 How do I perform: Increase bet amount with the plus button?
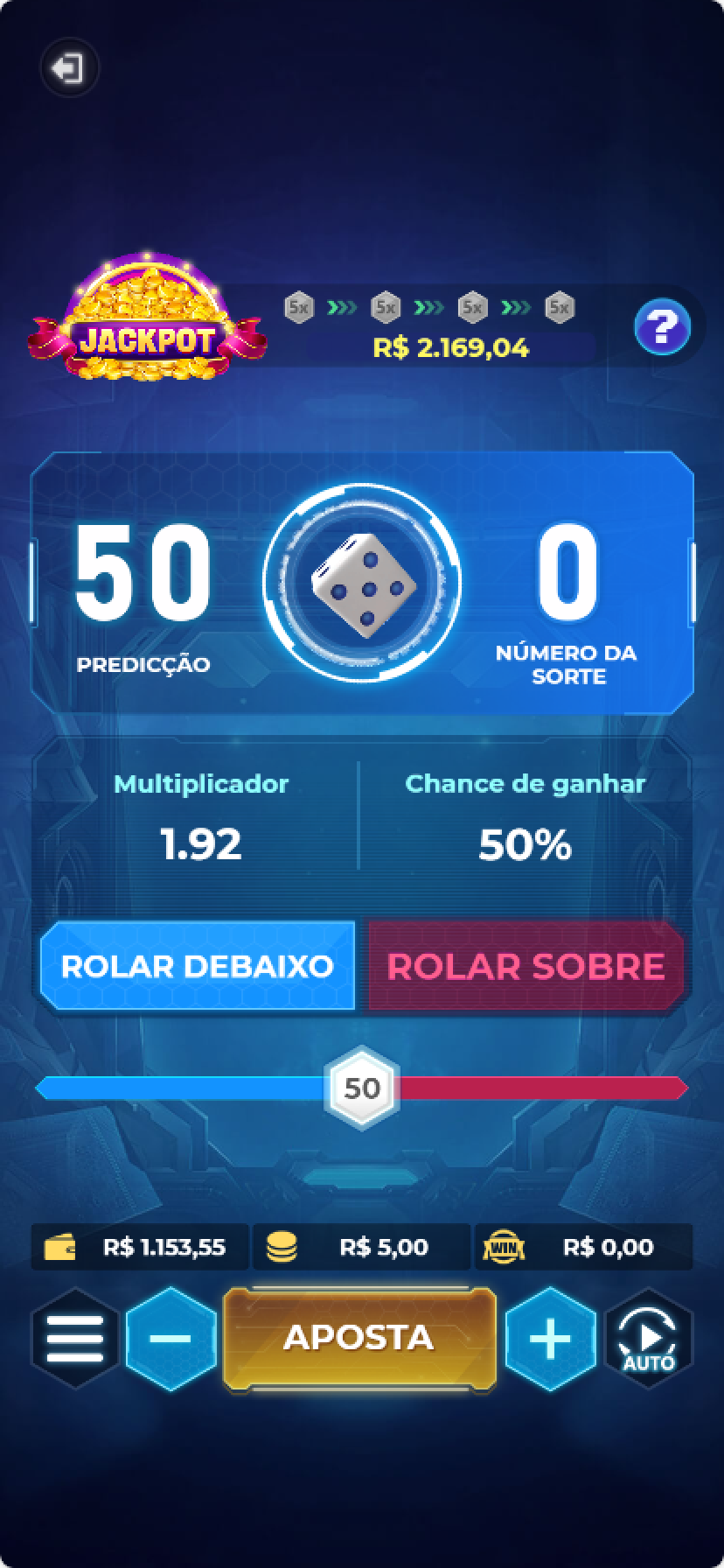550,1338
